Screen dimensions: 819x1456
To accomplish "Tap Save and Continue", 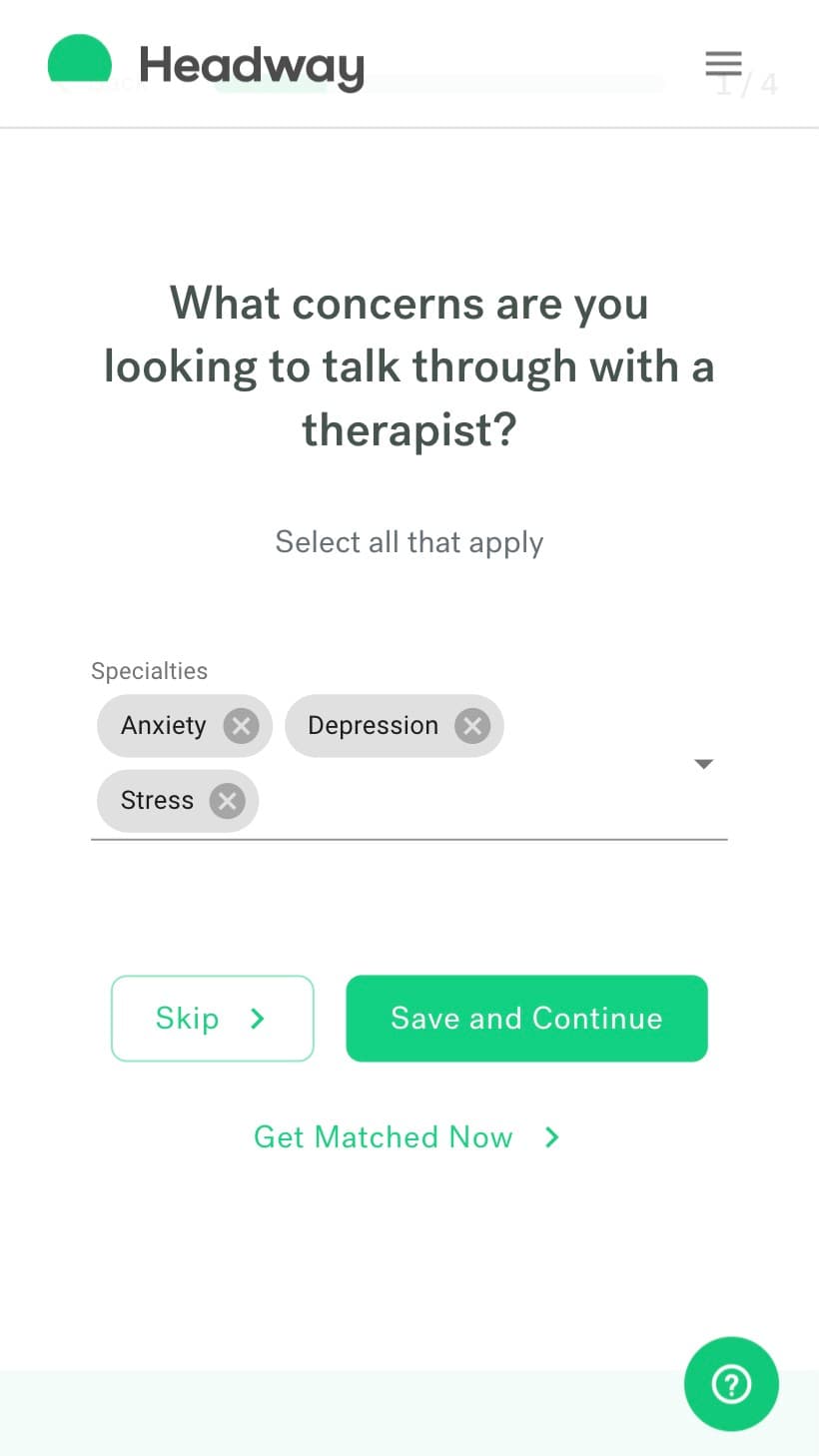I will (526, 1019).
